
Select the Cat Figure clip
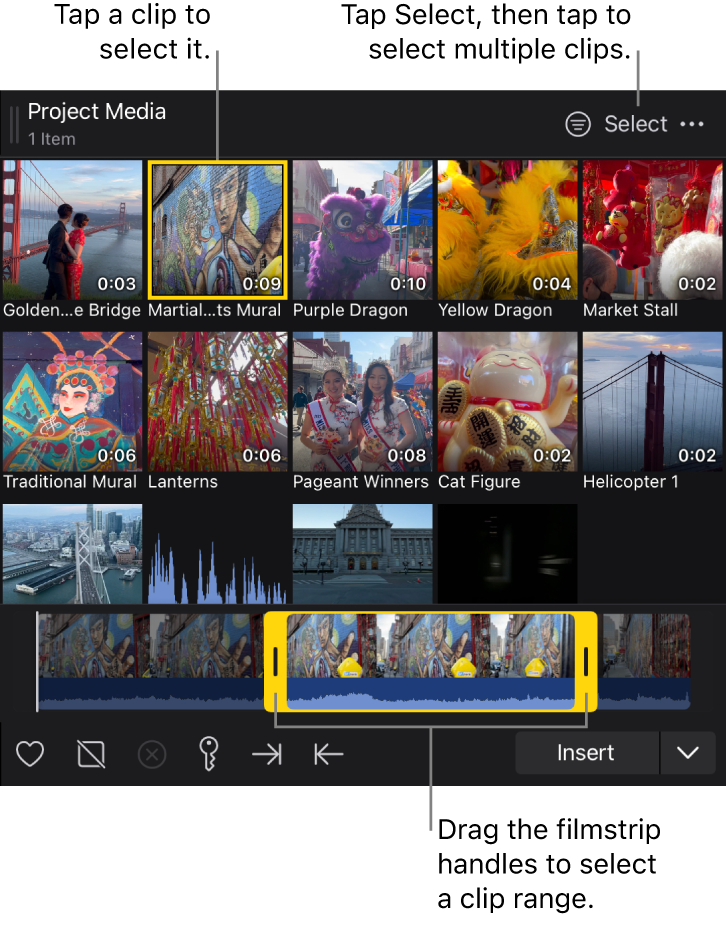pyautogui.click(x=507, y=401)
